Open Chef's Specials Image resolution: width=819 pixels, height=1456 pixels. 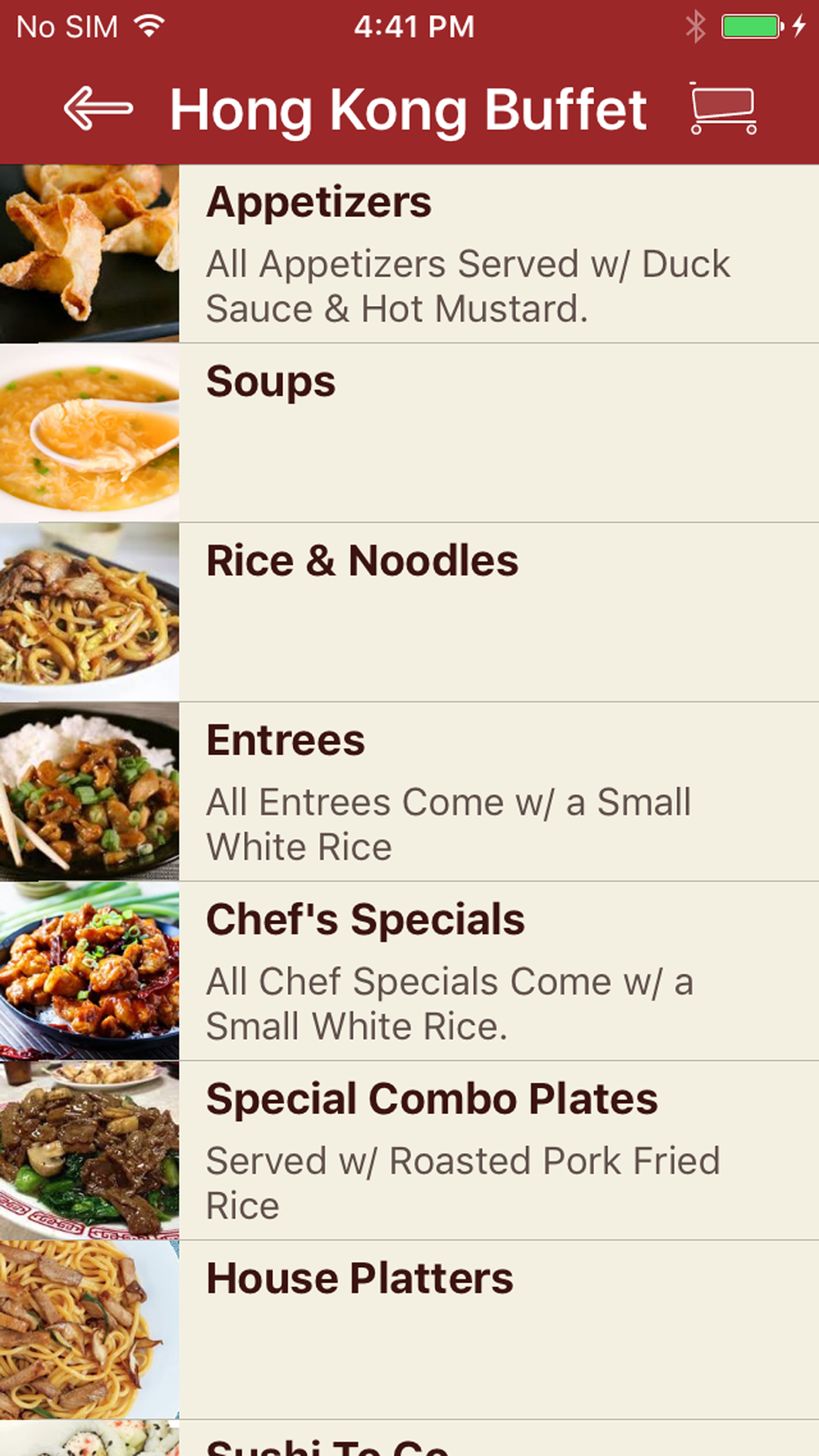(x=409, y=971)
